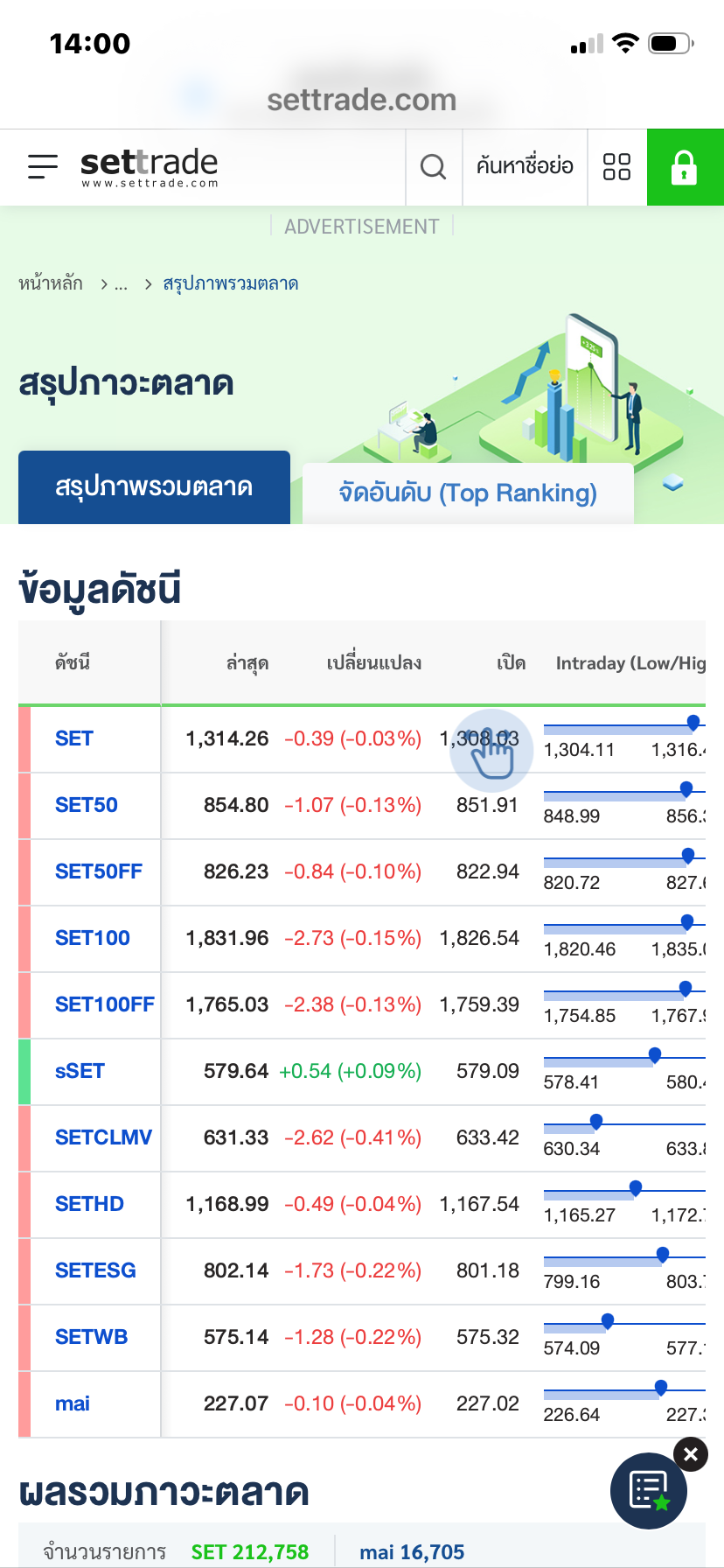Open the SET100 index page
The height and width of the screenshot is (1568, 724).
click(x=93, y=938)
